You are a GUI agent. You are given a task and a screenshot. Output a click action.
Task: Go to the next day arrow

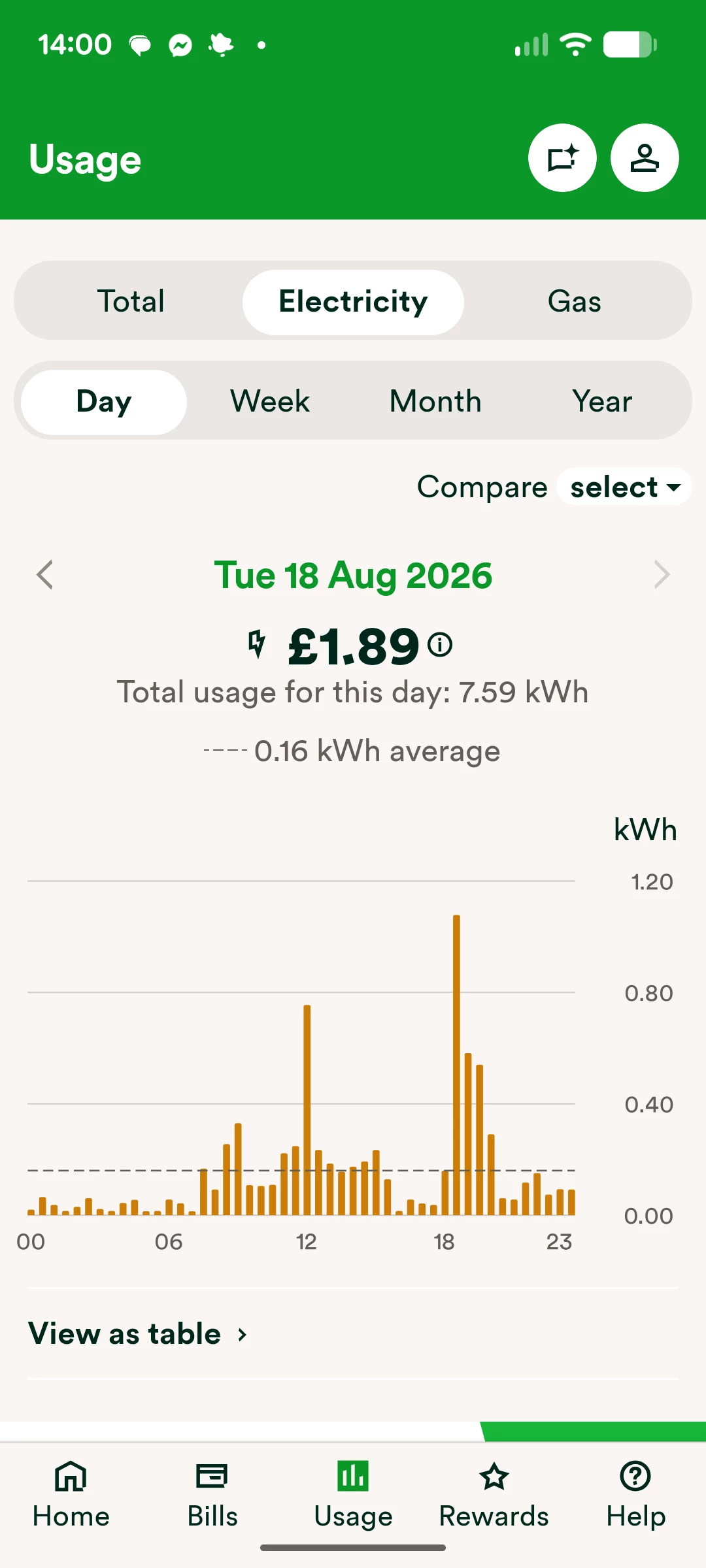(662, 575)
